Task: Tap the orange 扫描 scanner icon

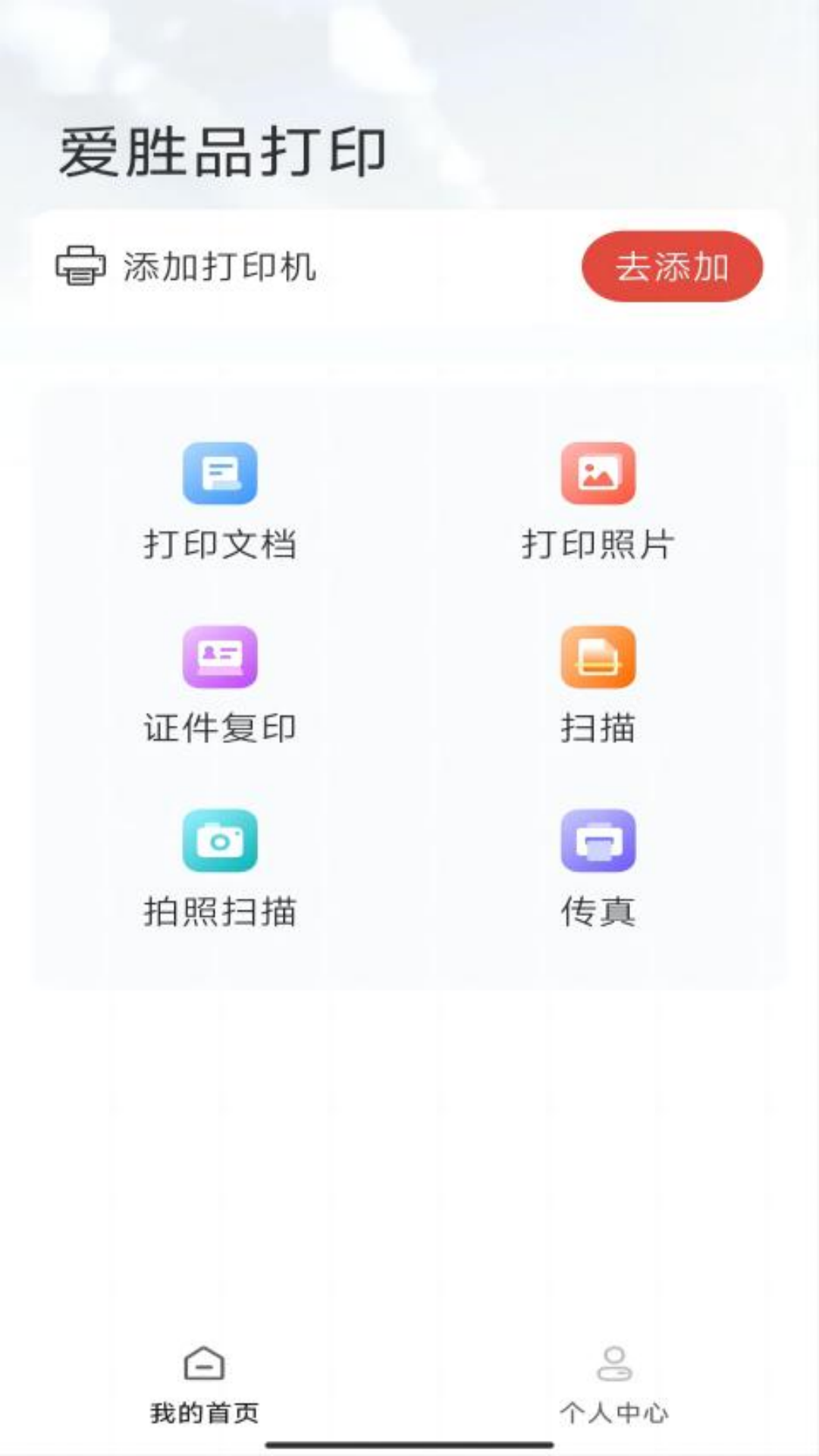Action: coord(598,658)
